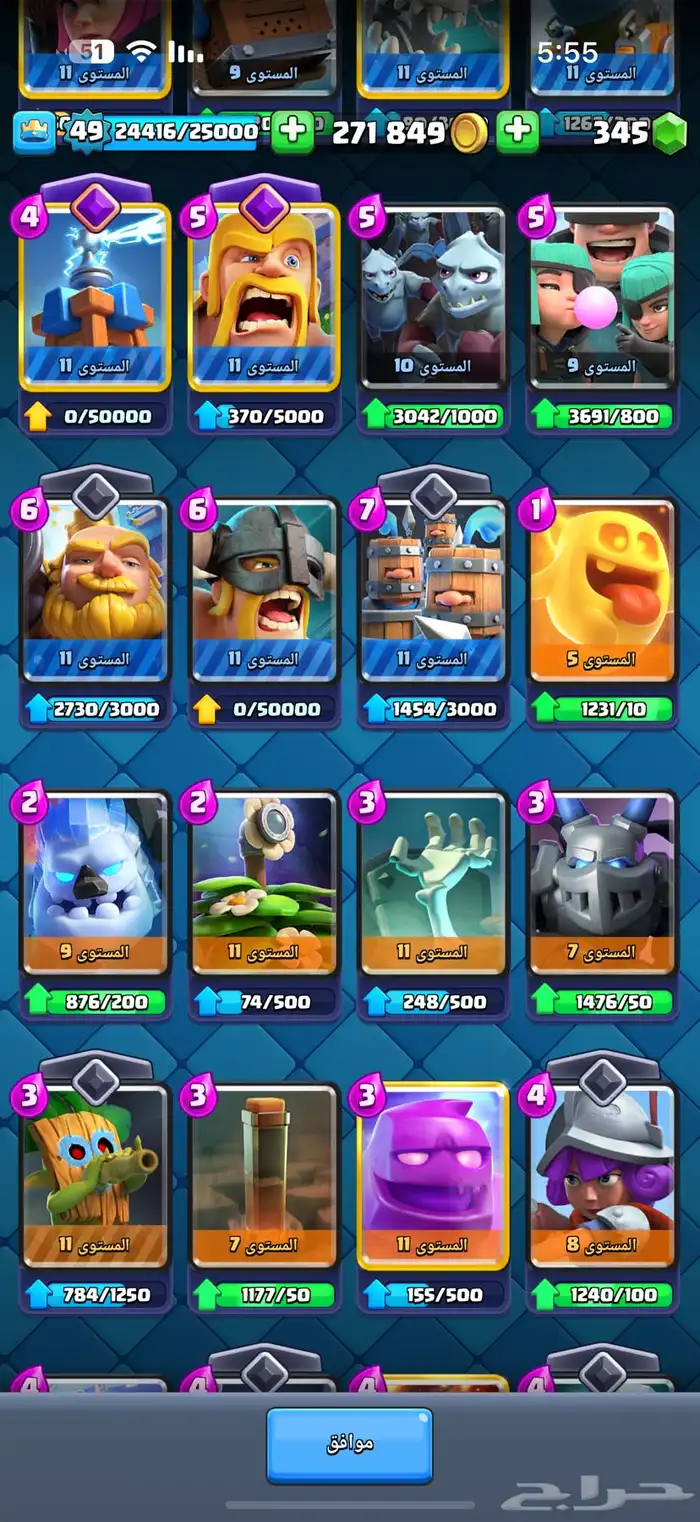The image size is (700, 1522).
Task: Open the wooden dart shooter card
Action: [x=95, y=1173]
